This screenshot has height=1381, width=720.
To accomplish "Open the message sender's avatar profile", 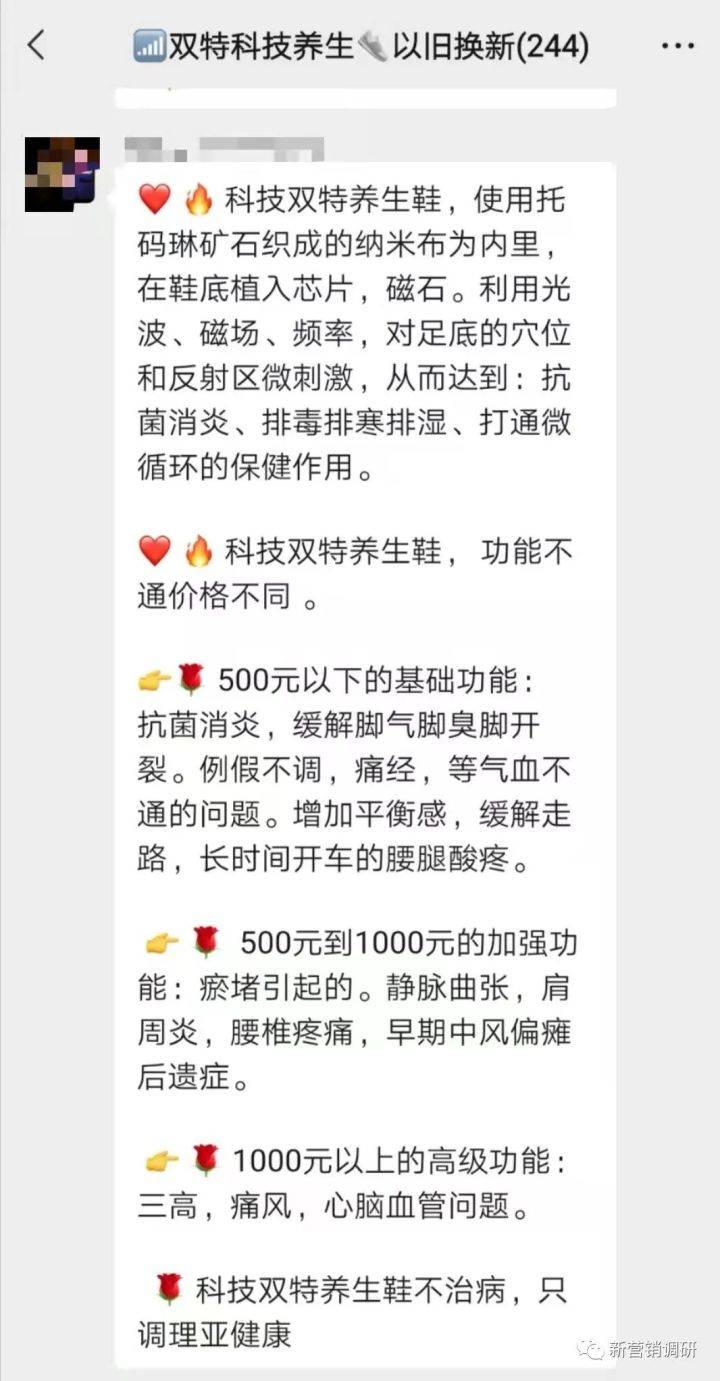I will (62, 174).
